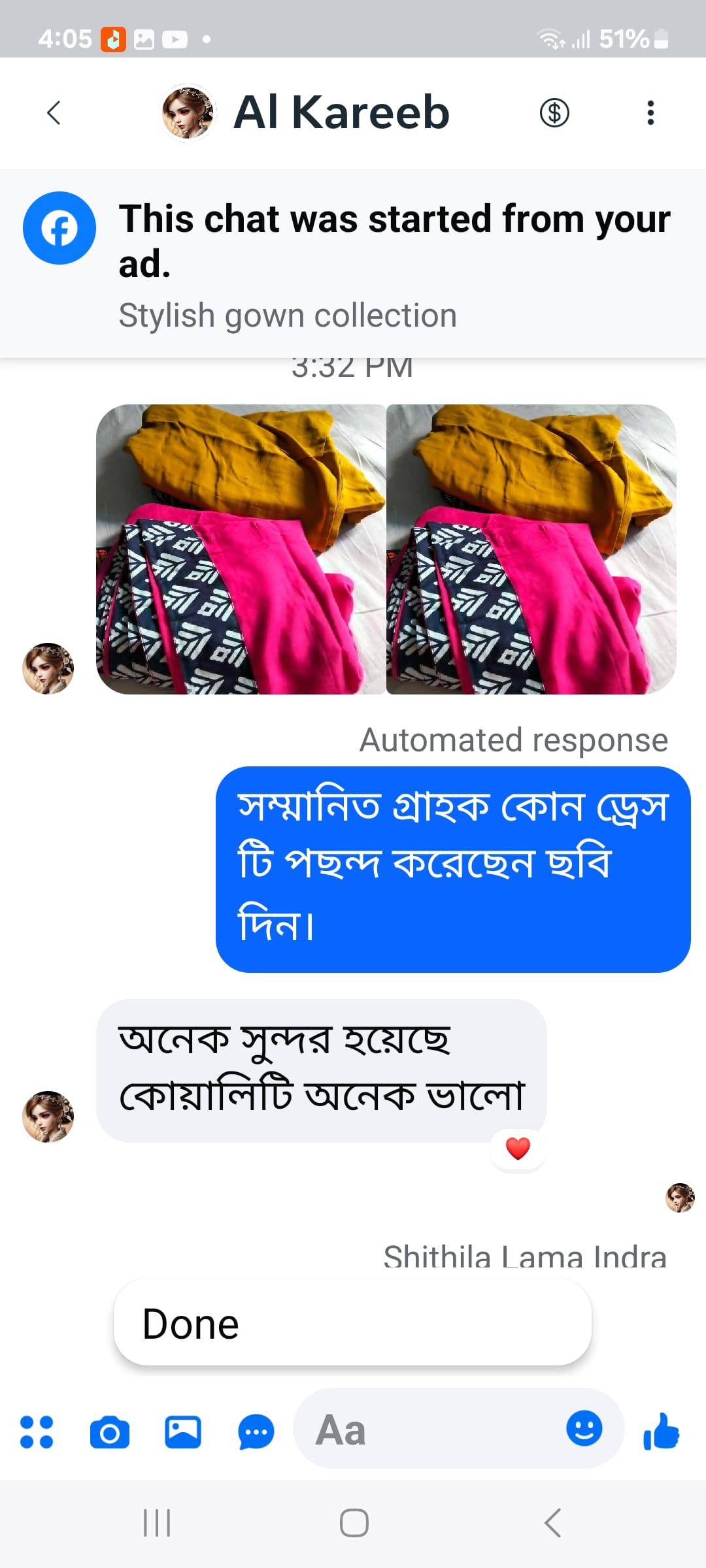Screen dimensions: 706x1568
Task: Select the "Done" suggested reply
Action: 352,1324
